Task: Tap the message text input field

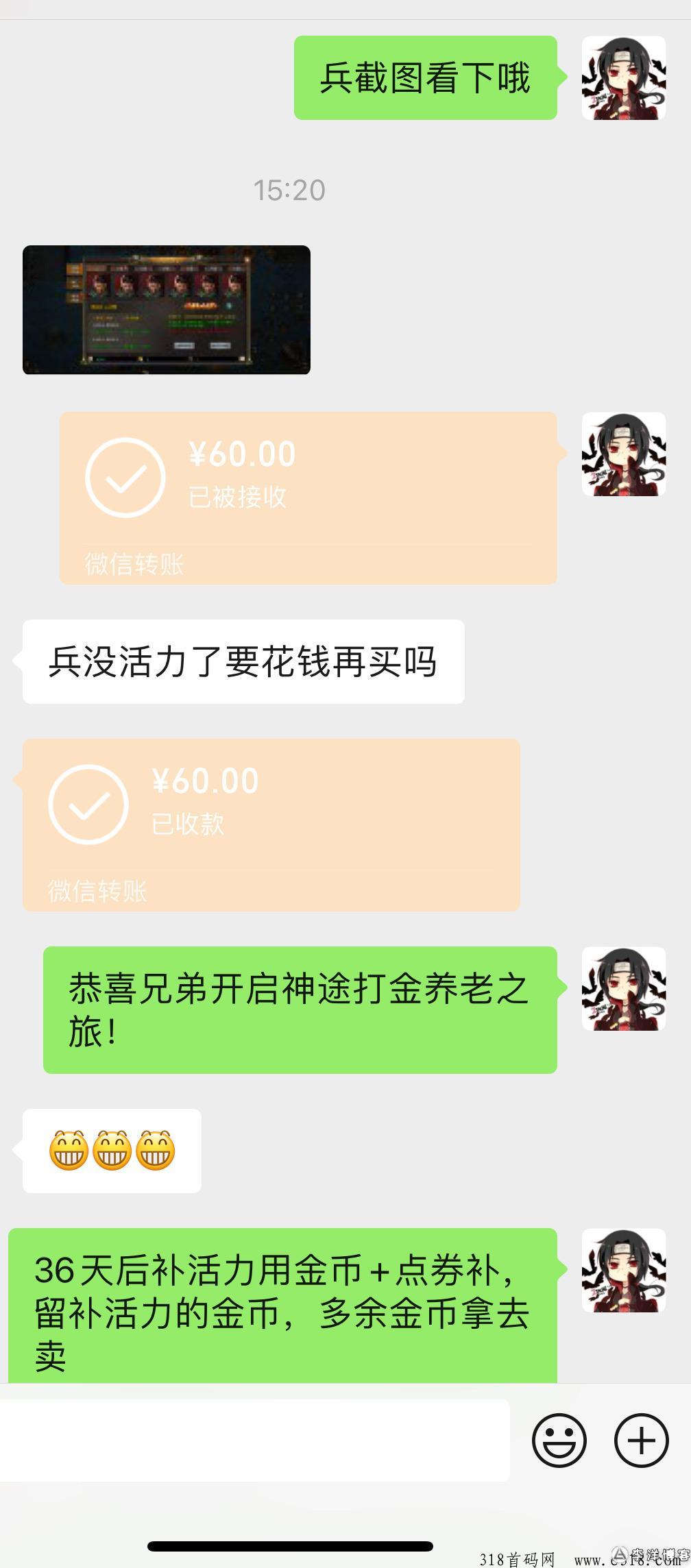Action: pos(254,1441)
